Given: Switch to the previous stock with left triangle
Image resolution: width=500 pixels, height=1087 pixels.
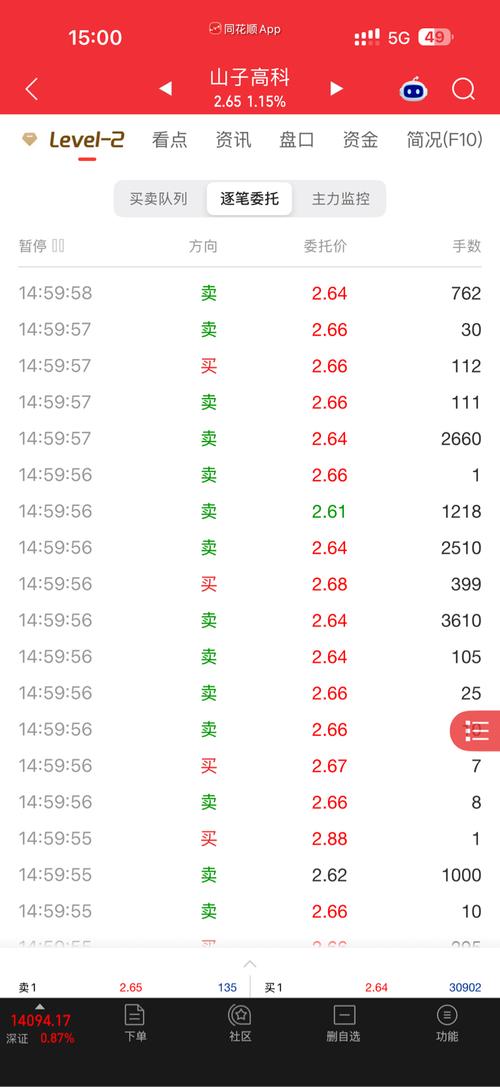Looking at the screenshot, I should point(165,89).
